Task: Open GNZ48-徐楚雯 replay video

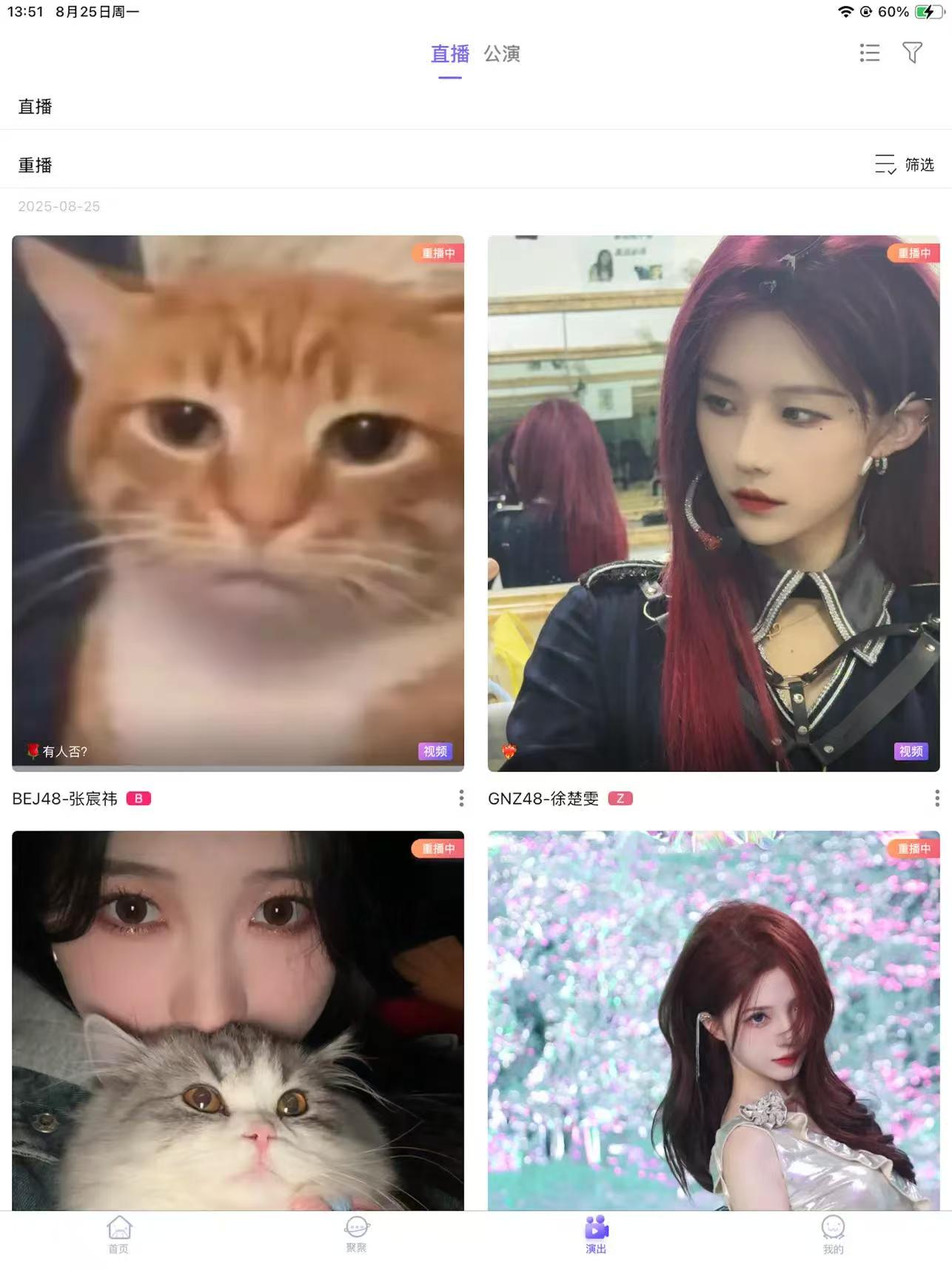Action: (x=714, y=503)
